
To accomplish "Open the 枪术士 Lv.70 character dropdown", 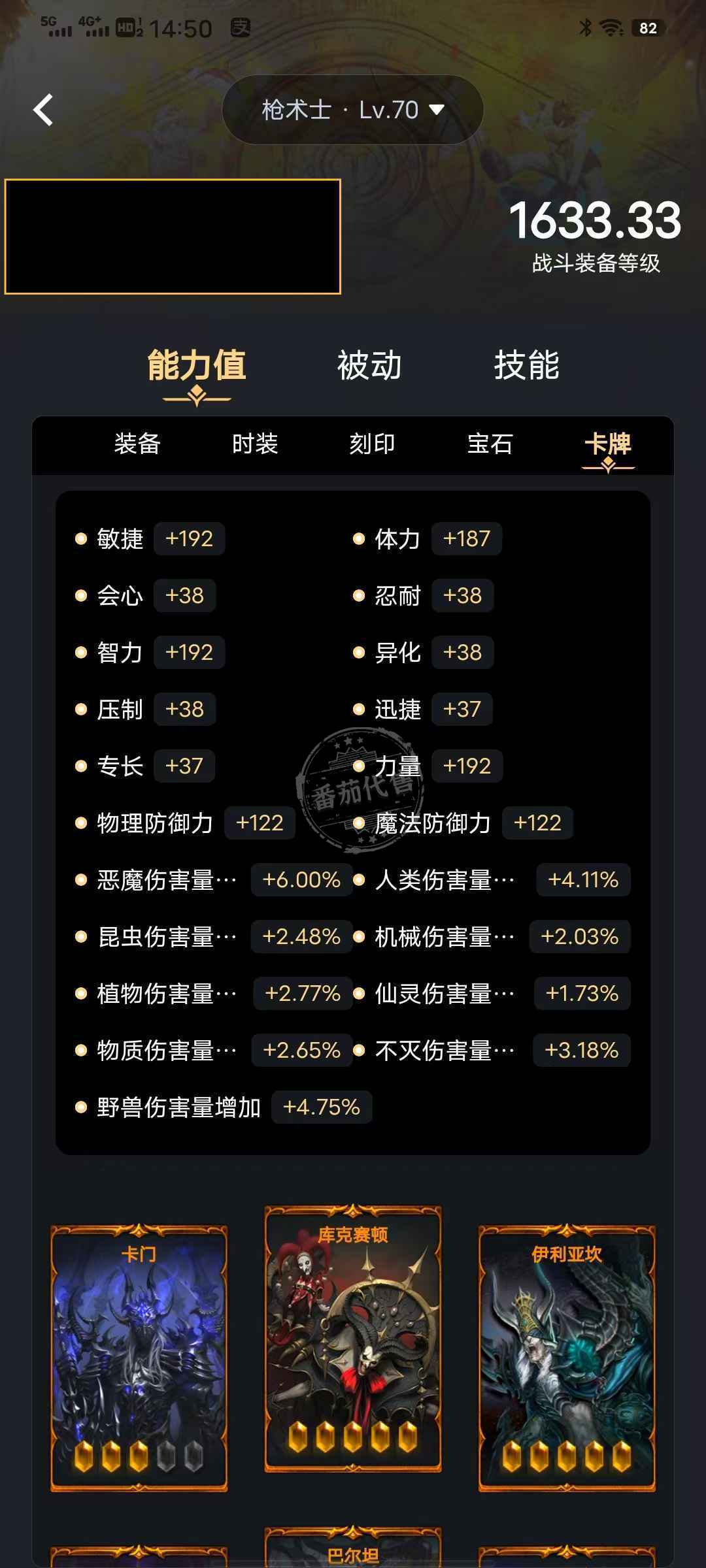I will point(353,110).
